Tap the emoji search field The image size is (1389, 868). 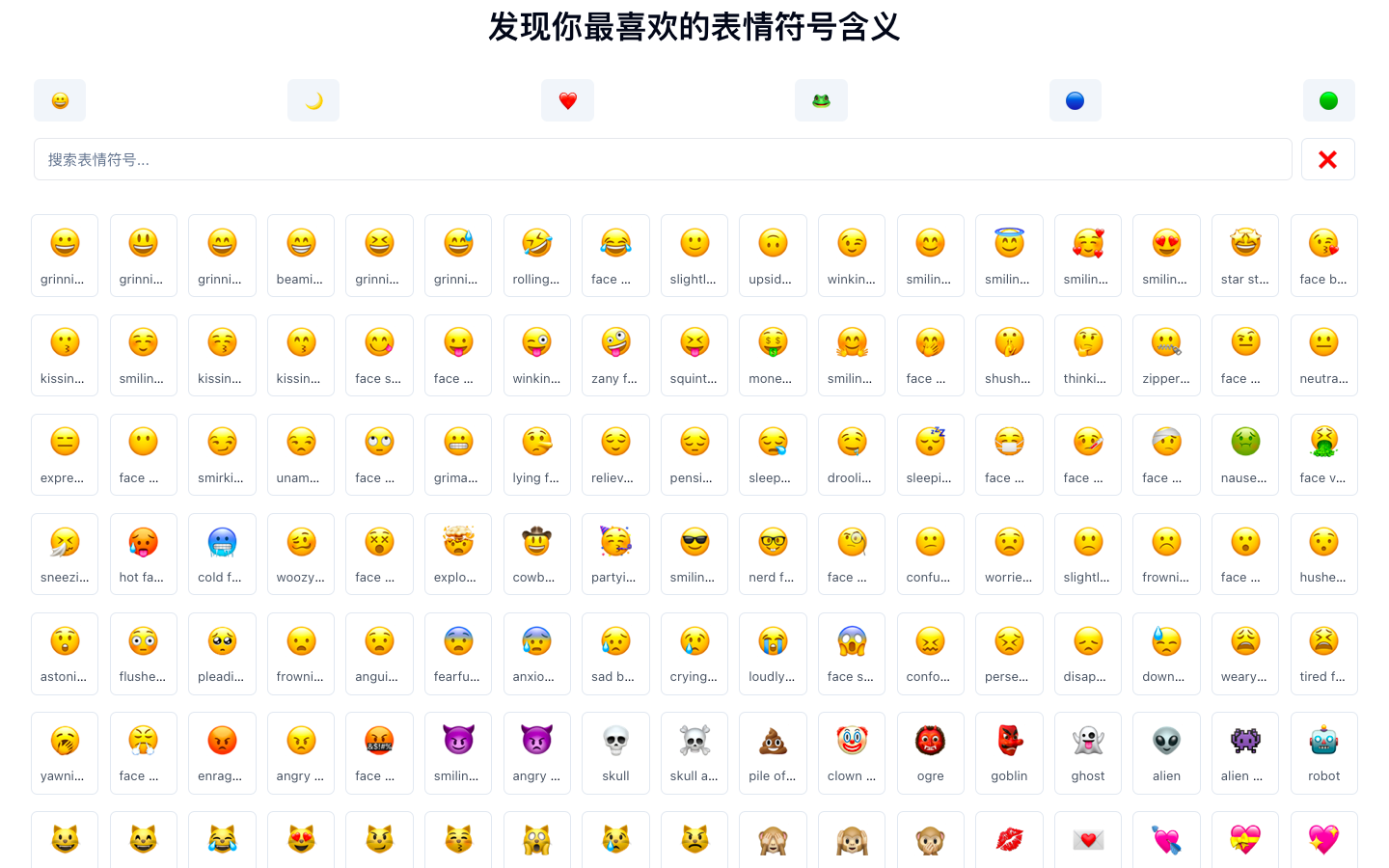pyautogui.click(x=662, y=159)
